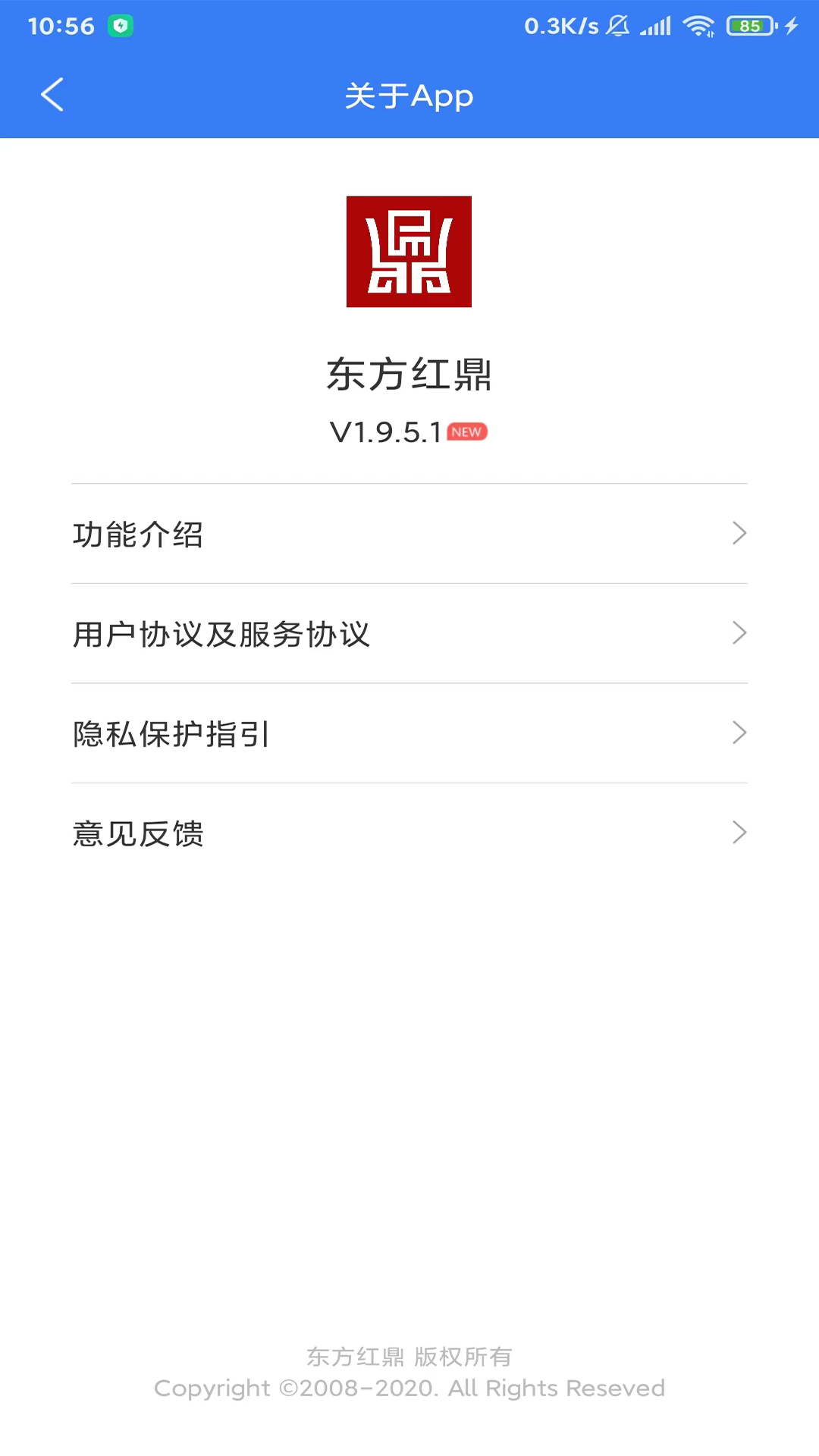Image resolution: width=819 pixels, height=1456 pixels.
Task: Click the Wi-Fi icon in status bar
Action: (697, 25)
